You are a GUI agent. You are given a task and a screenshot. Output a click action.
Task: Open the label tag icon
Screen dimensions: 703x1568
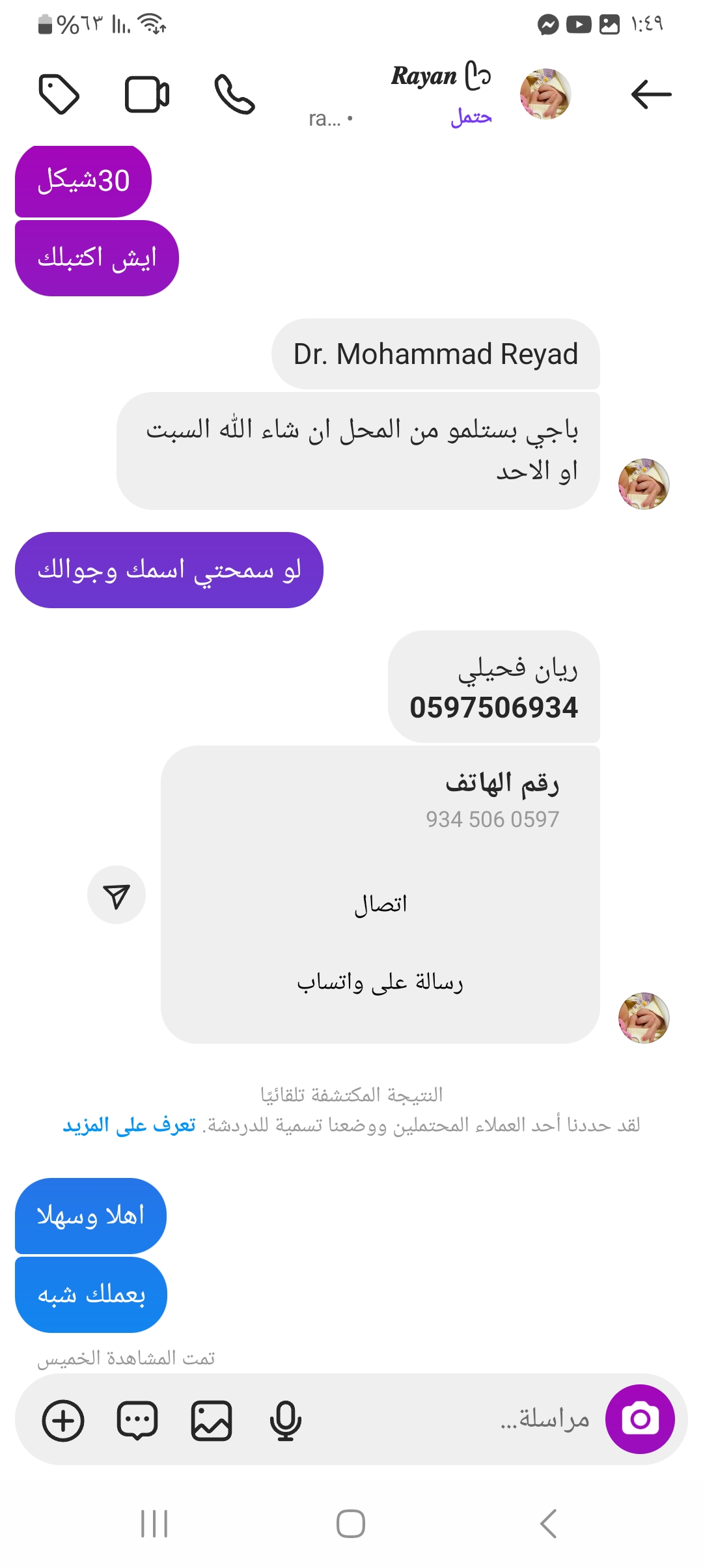(x=59, y=94)
